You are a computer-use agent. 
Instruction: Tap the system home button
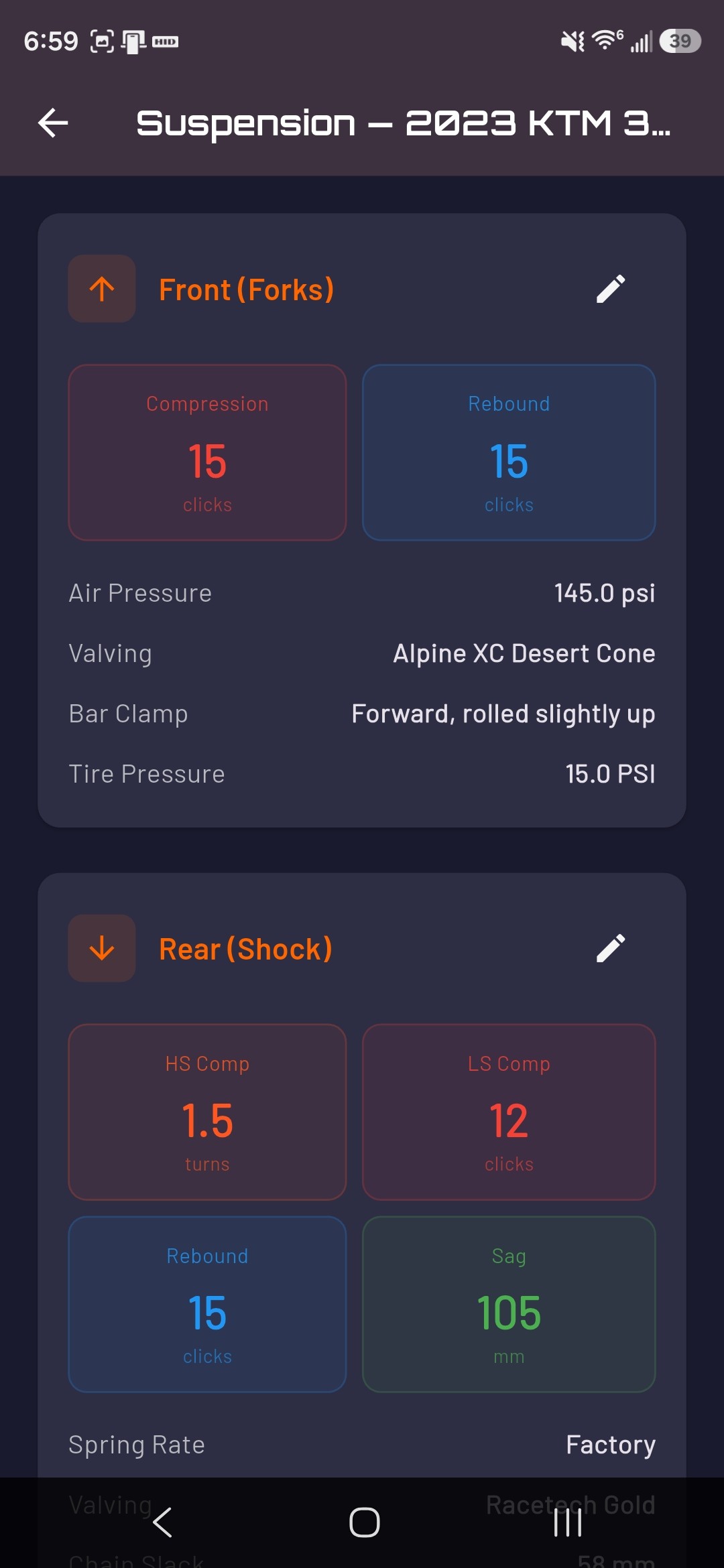tap(364, 1522)
